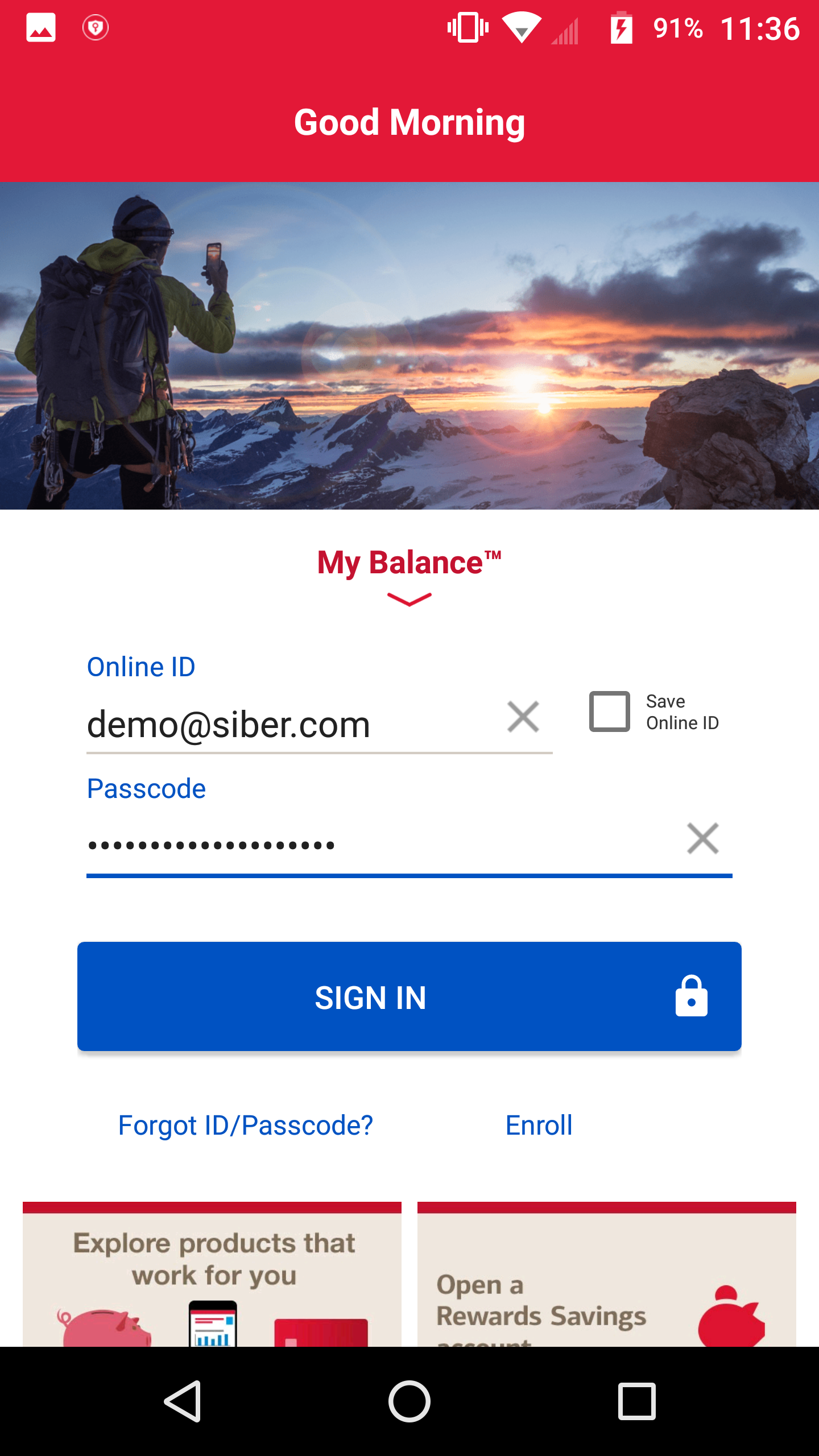Open Explore products that work for you card

212,1274
